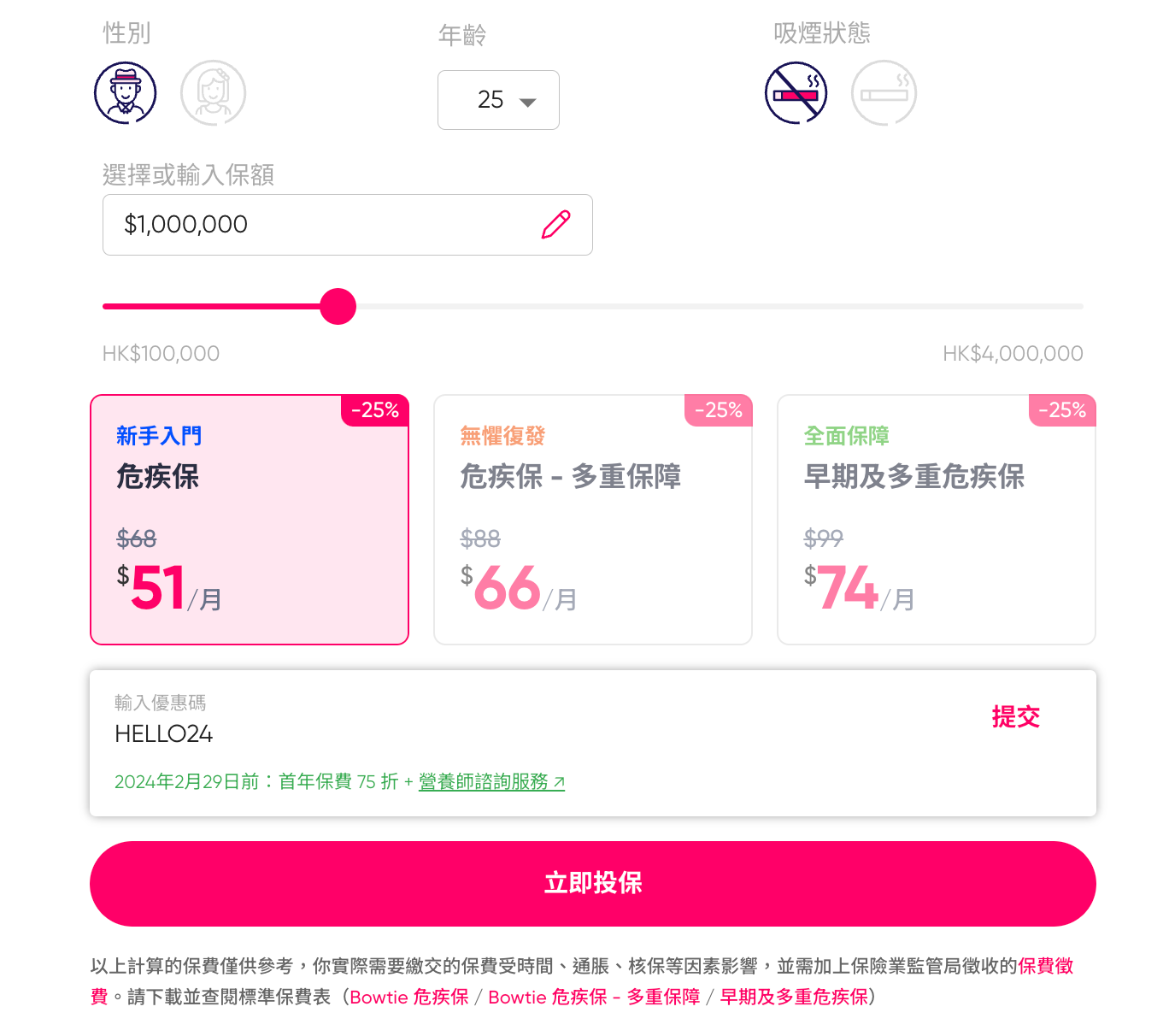Select the 危疾保 $51 plan card

pos(250,520)
